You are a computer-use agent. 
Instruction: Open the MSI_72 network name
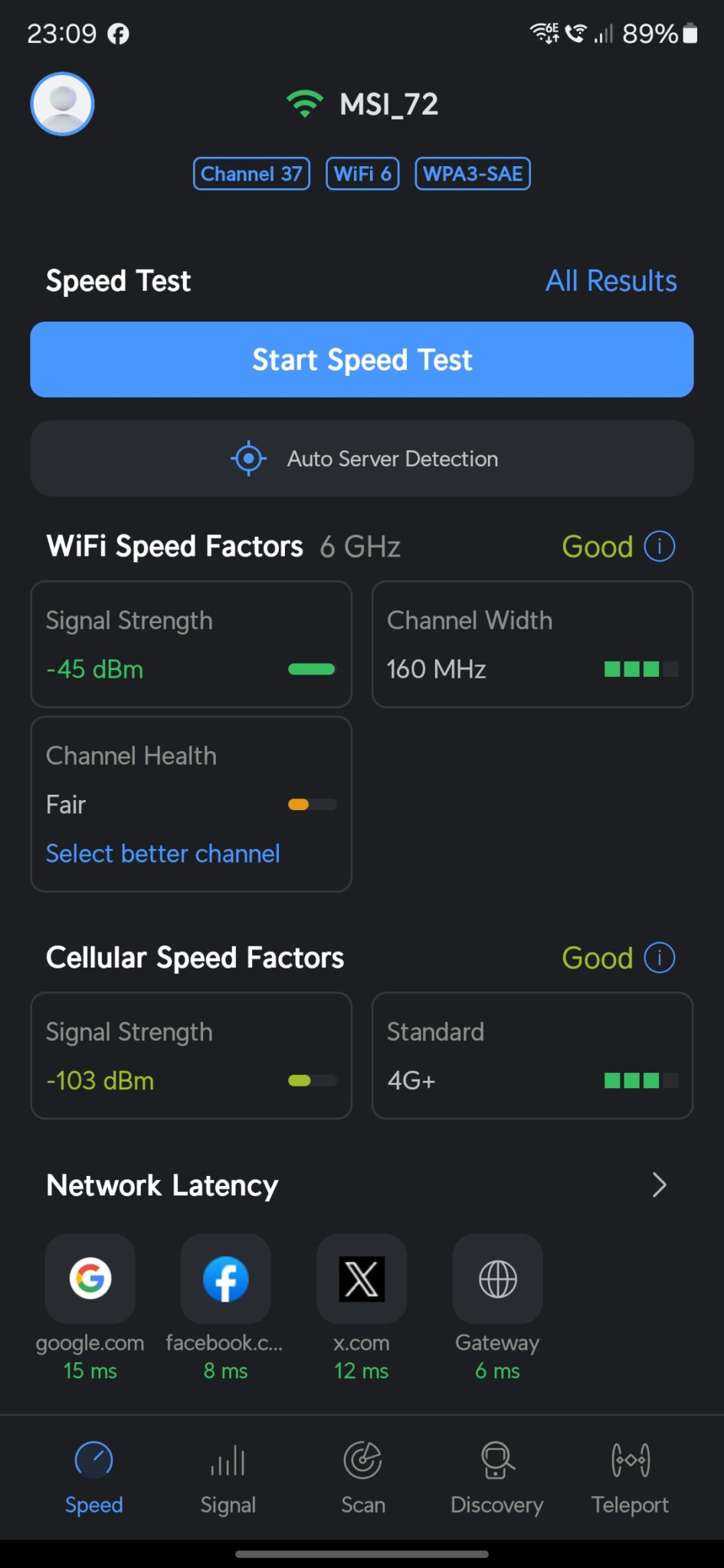(x=389, y=104)
